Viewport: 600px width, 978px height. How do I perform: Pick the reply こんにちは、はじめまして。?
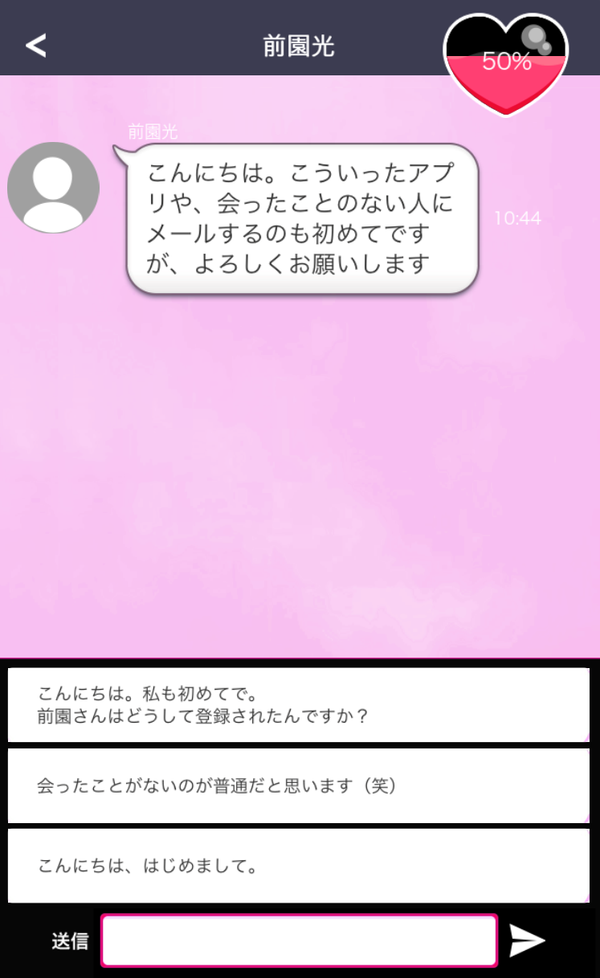click(298, 866)
